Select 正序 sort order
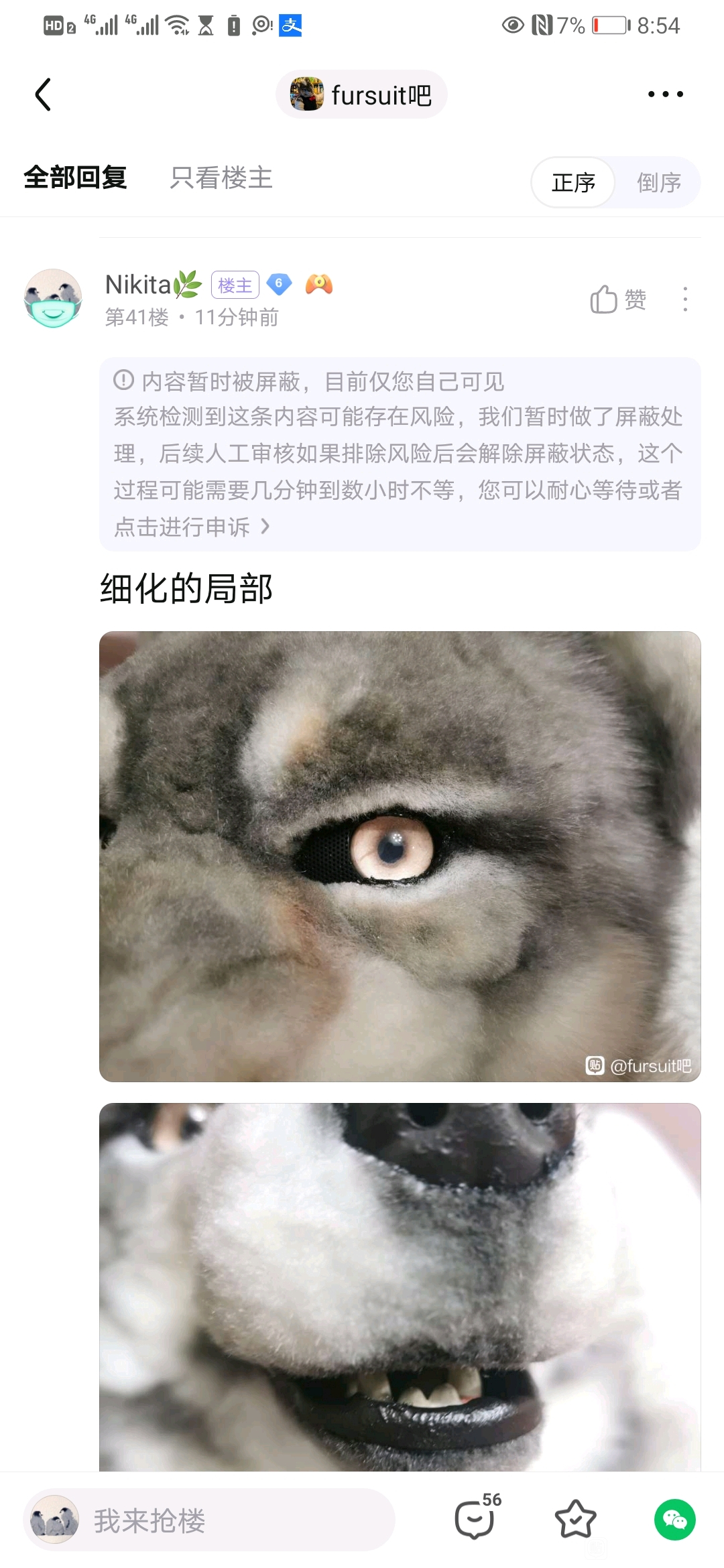 click(x=573, y=182)
